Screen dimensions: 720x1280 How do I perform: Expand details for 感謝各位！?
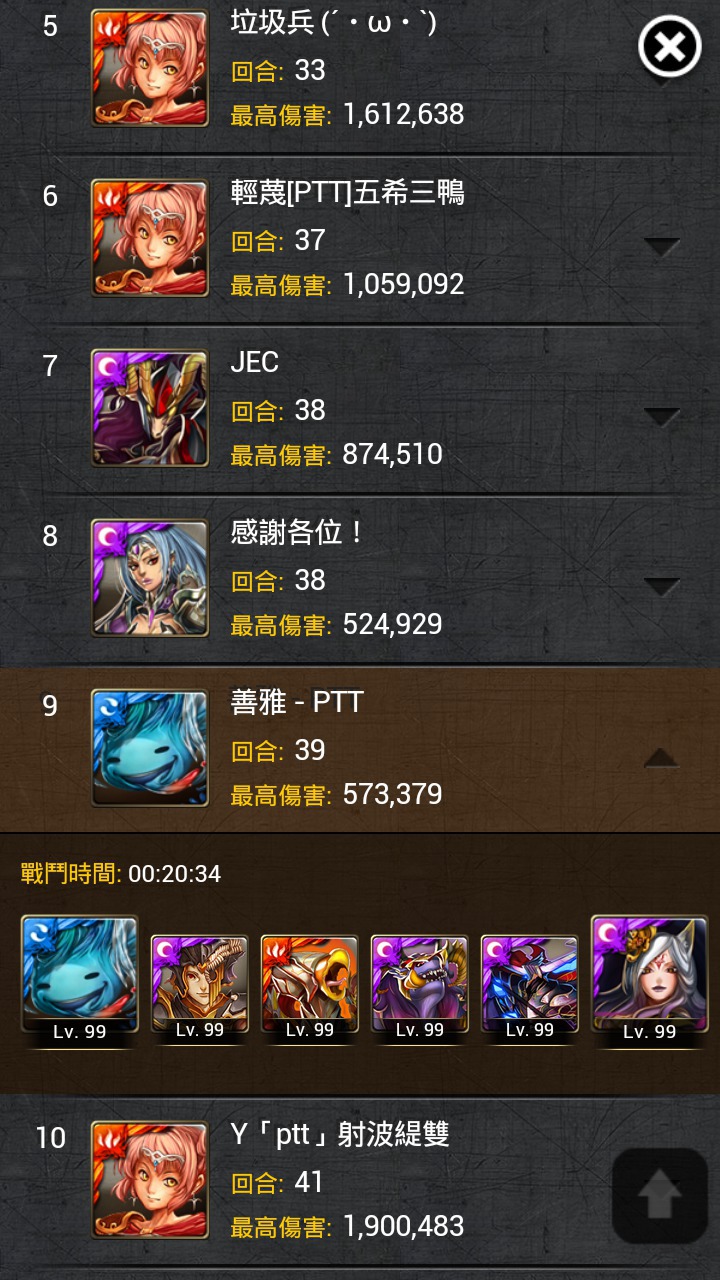662,585
